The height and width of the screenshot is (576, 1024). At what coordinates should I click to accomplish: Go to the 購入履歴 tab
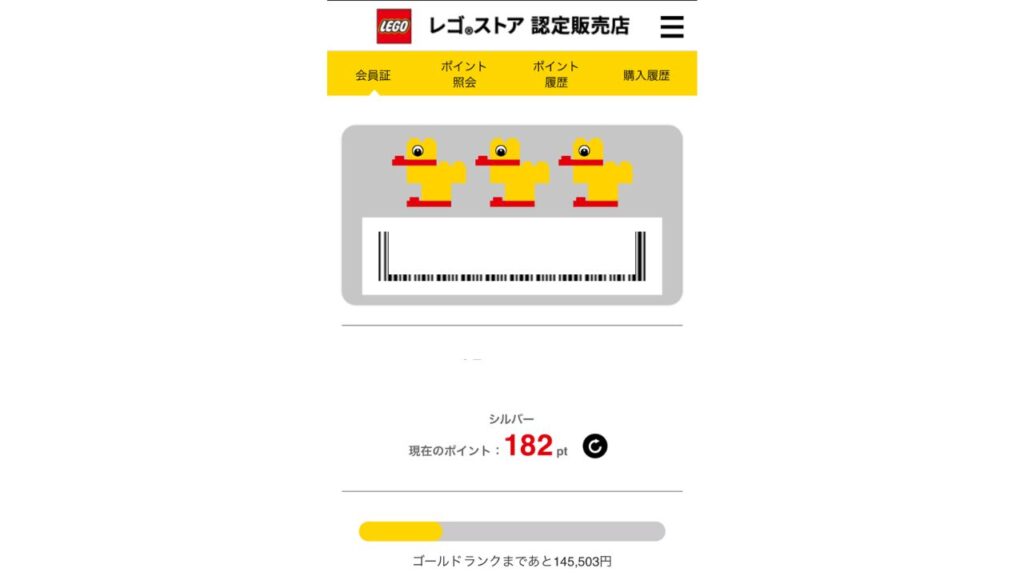(x=647, y=75)
